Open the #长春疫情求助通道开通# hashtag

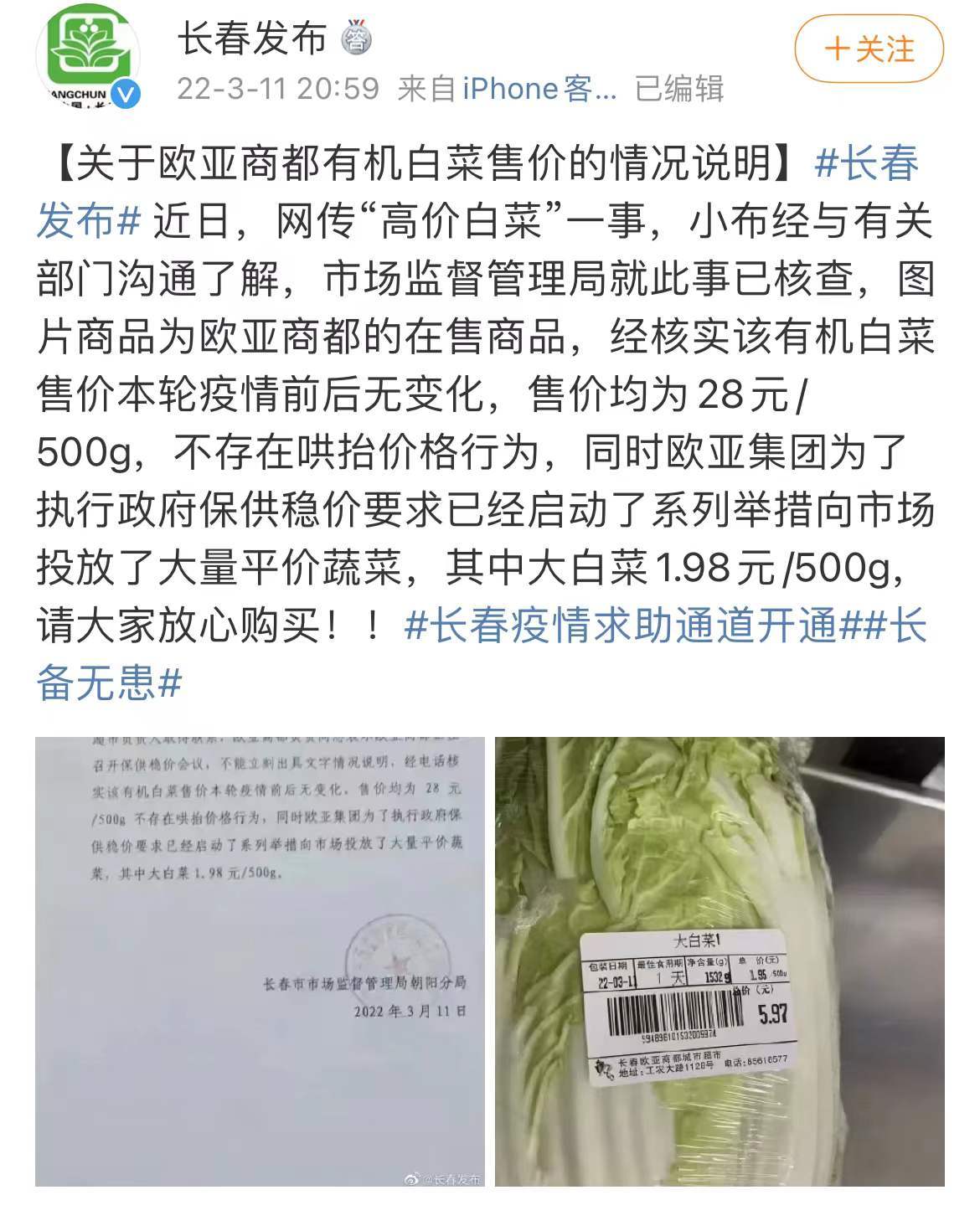pos(620,626)
